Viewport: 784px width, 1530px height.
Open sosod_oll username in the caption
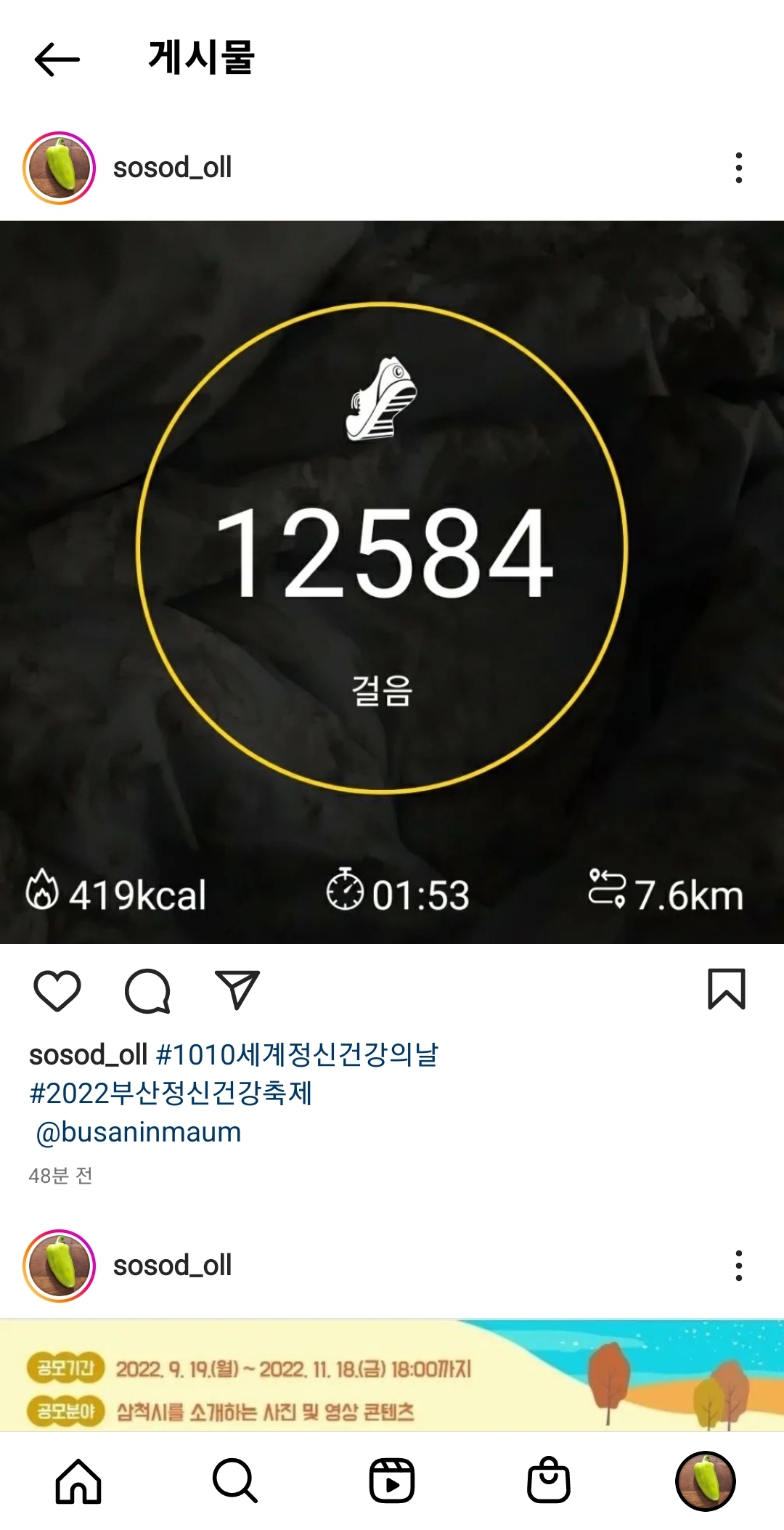(x=88, y=1054)
